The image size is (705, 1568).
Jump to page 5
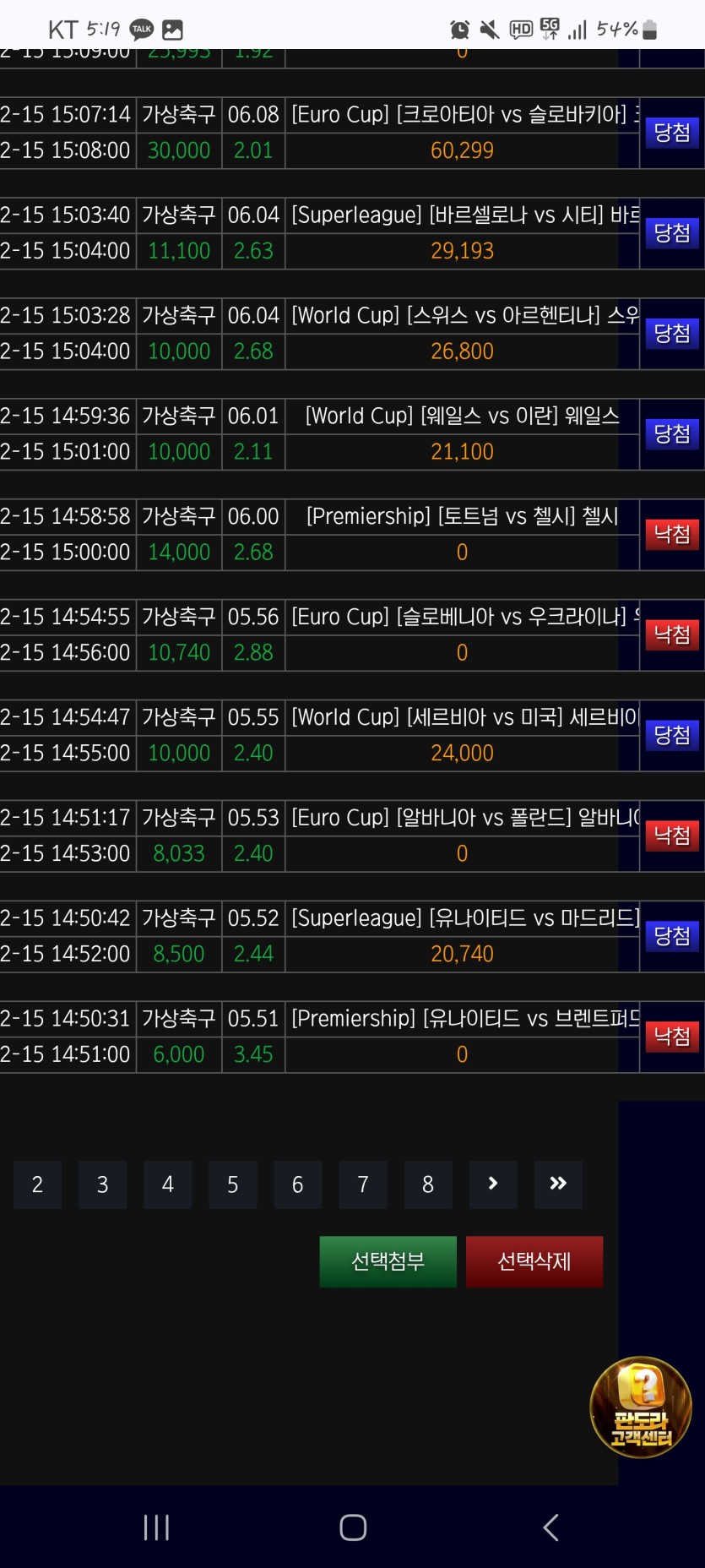tap(232, 1184)
